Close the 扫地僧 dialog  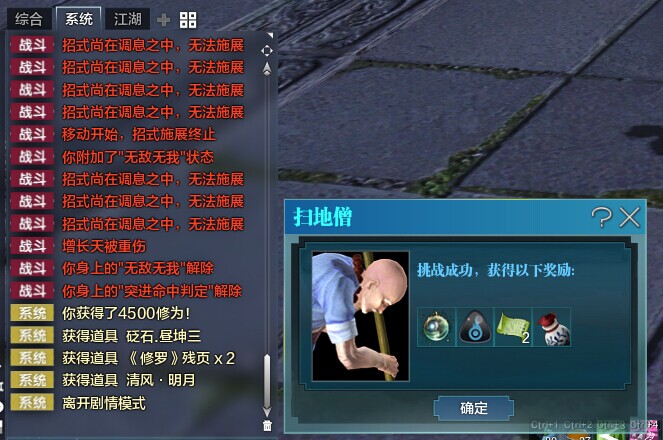coord(630,217)
